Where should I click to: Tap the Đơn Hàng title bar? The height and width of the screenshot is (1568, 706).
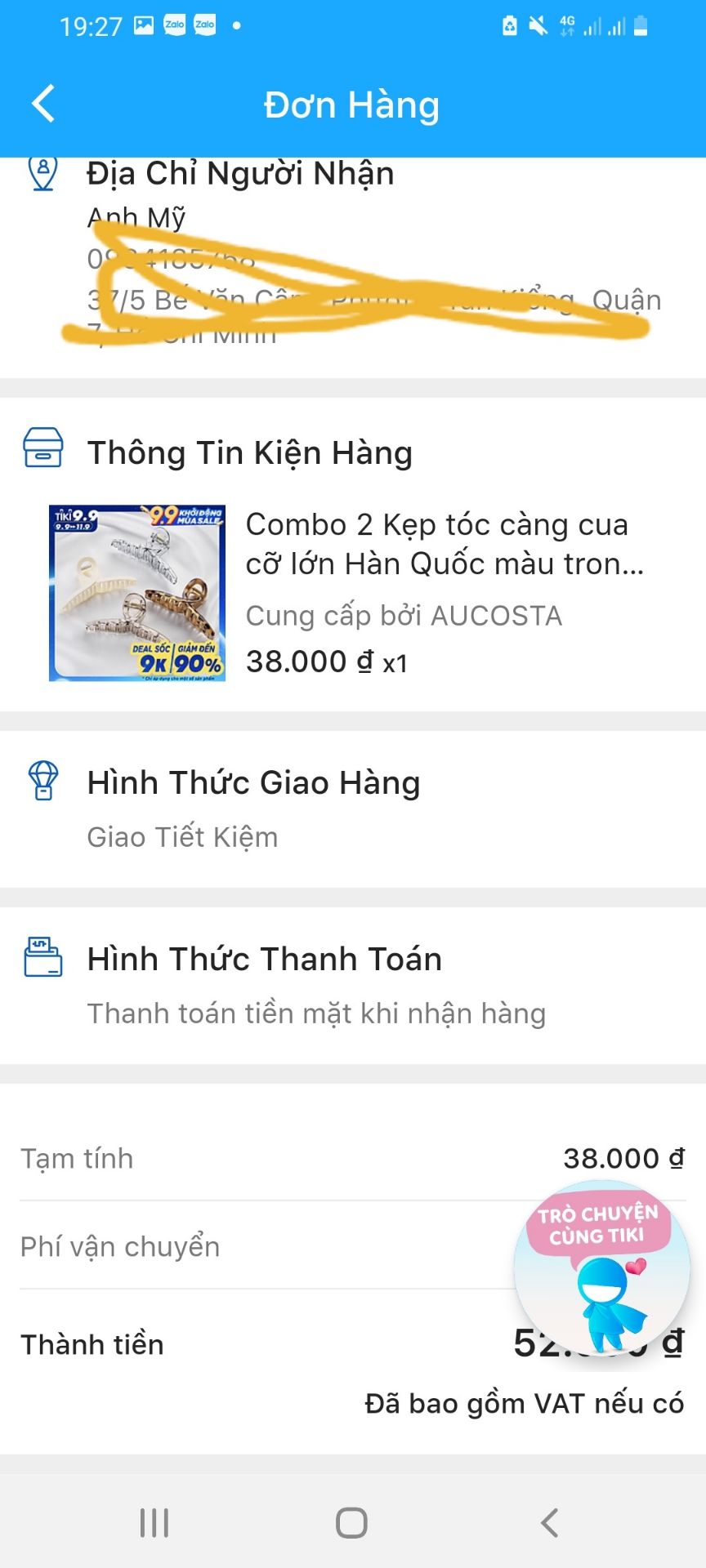tap(351, 104)
